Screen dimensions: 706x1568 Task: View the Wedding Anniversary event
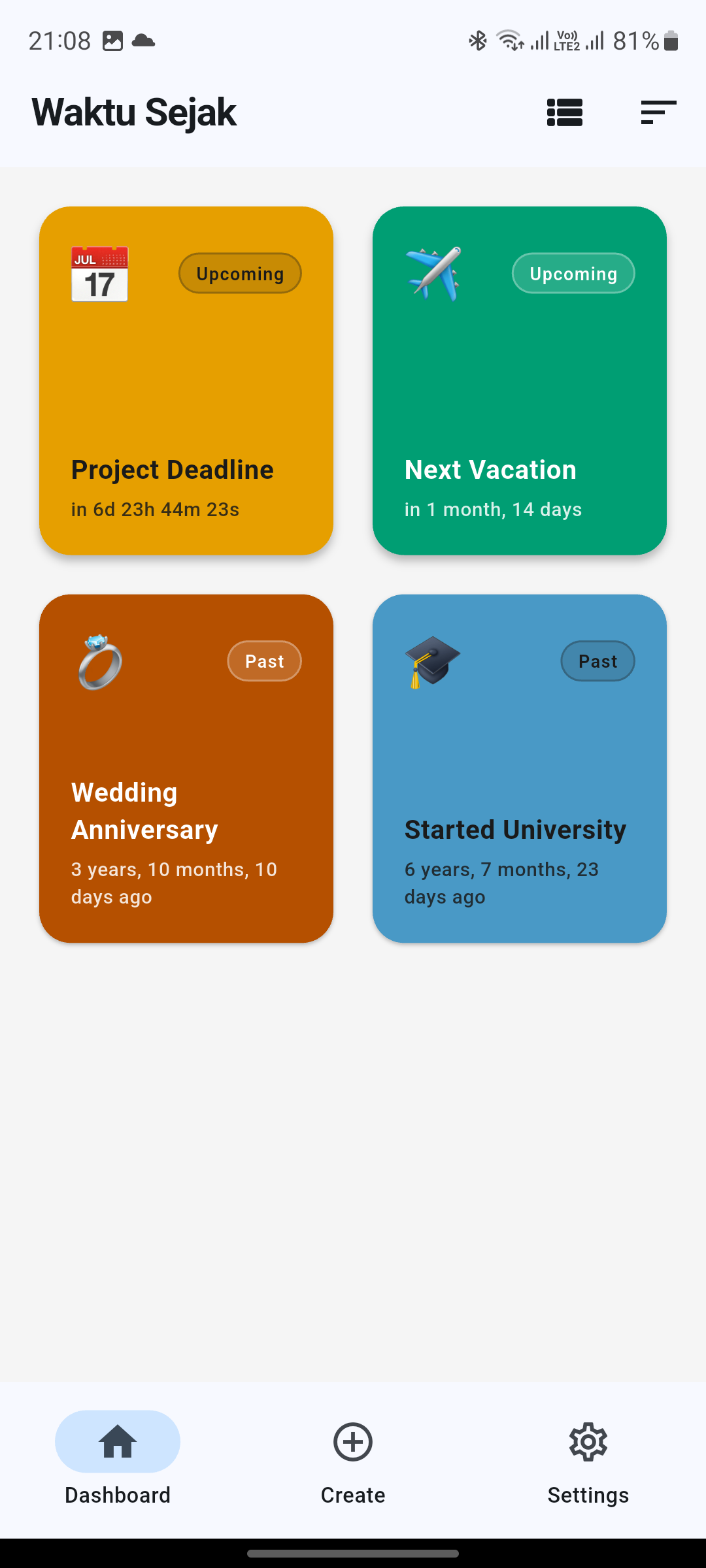click(x=186, y=768)
